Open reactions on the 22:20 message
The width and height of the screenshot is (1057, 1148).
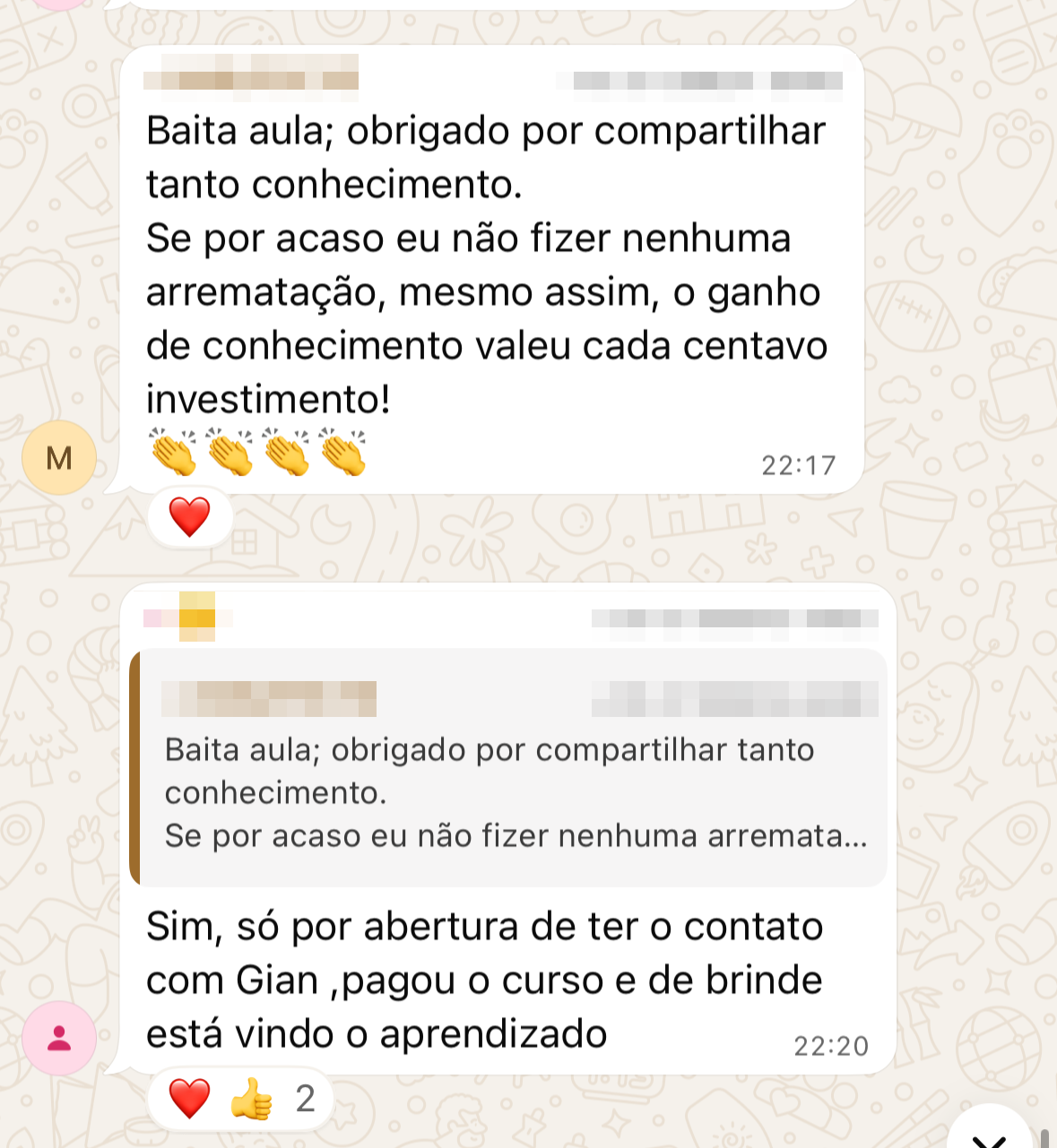point(240,1099)
